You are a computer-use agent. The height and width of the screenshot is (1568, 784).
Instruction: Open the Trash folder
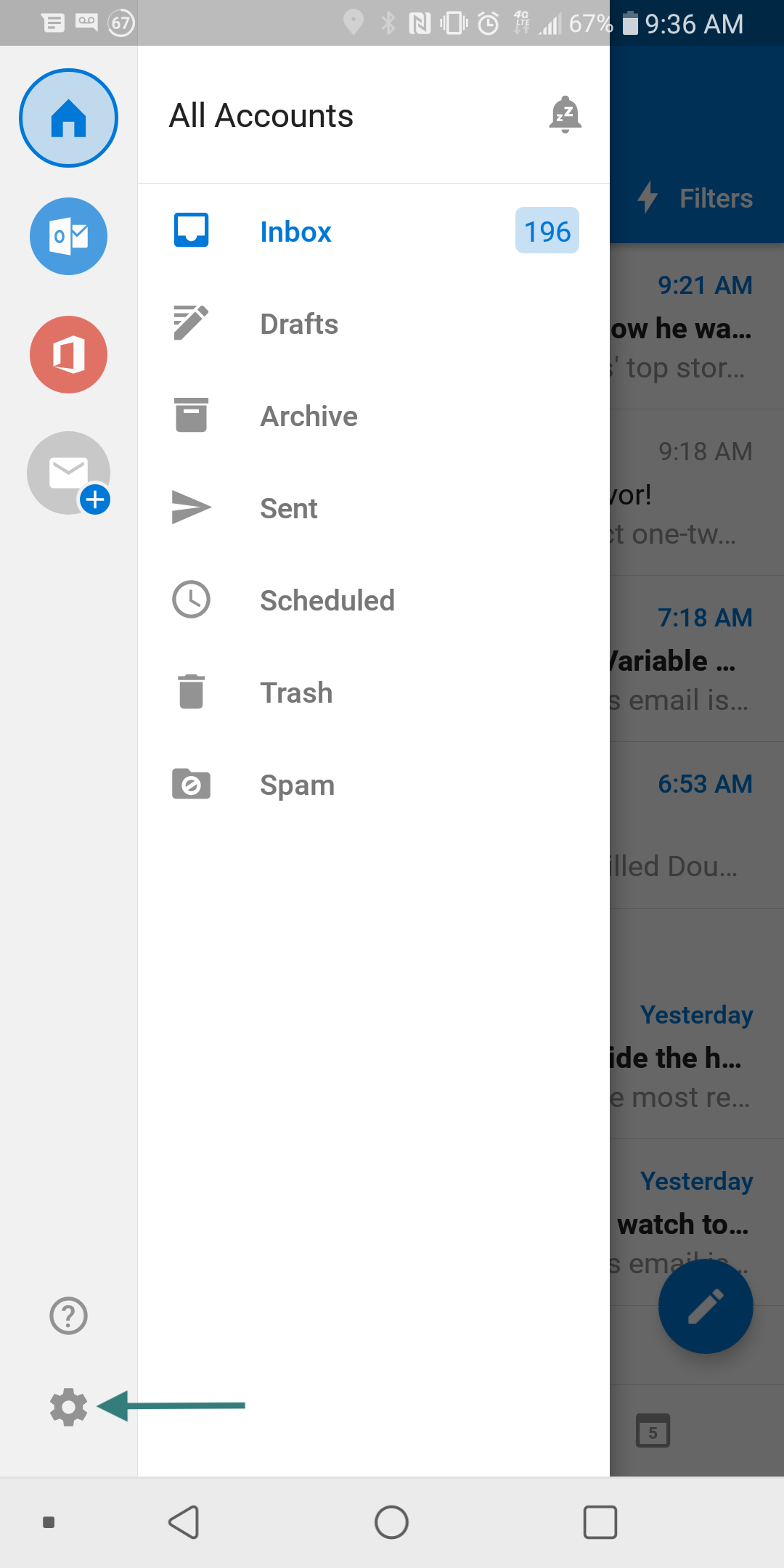[295, 693]
